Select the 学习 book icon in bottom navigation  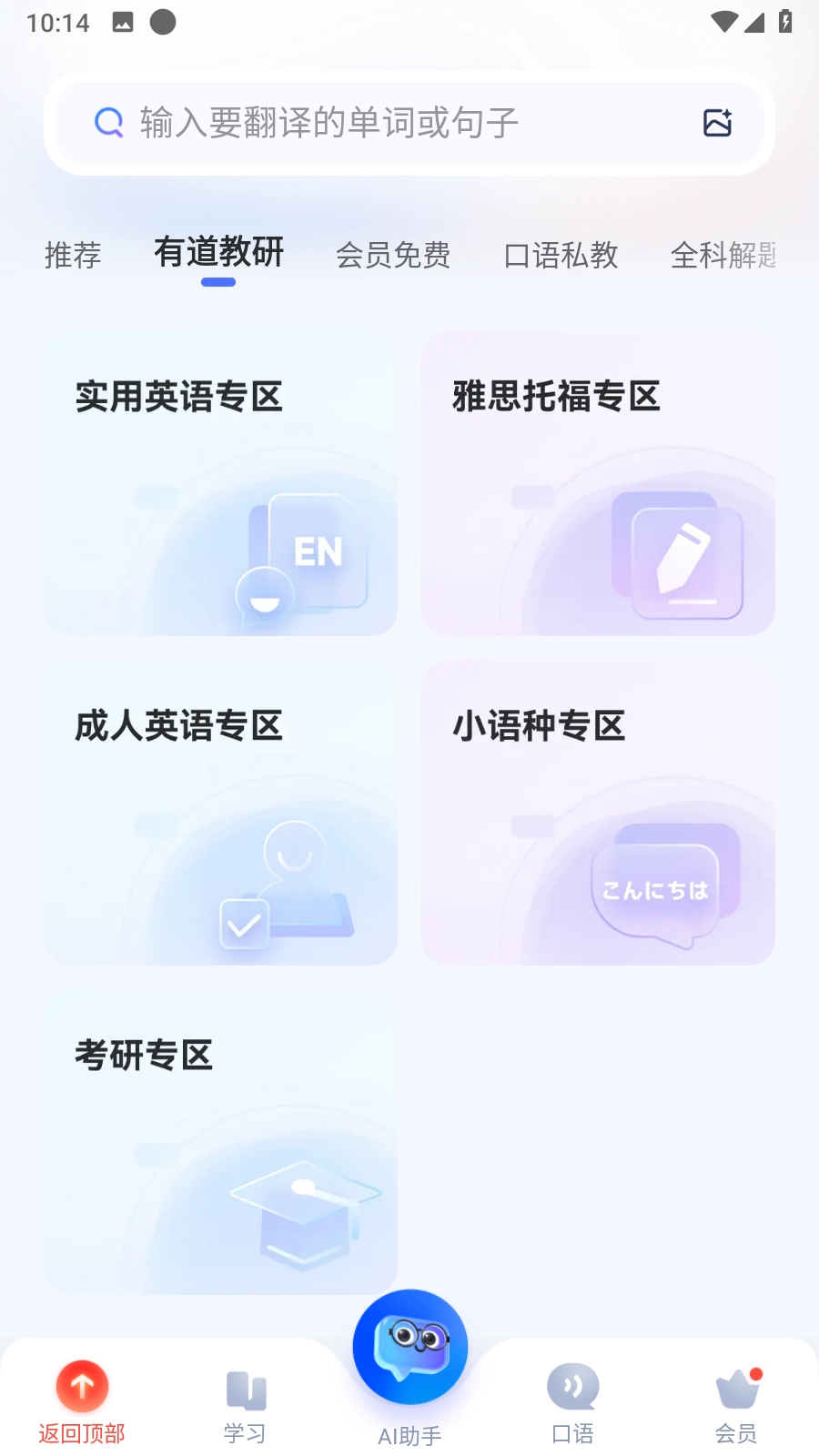[245, 1390]
